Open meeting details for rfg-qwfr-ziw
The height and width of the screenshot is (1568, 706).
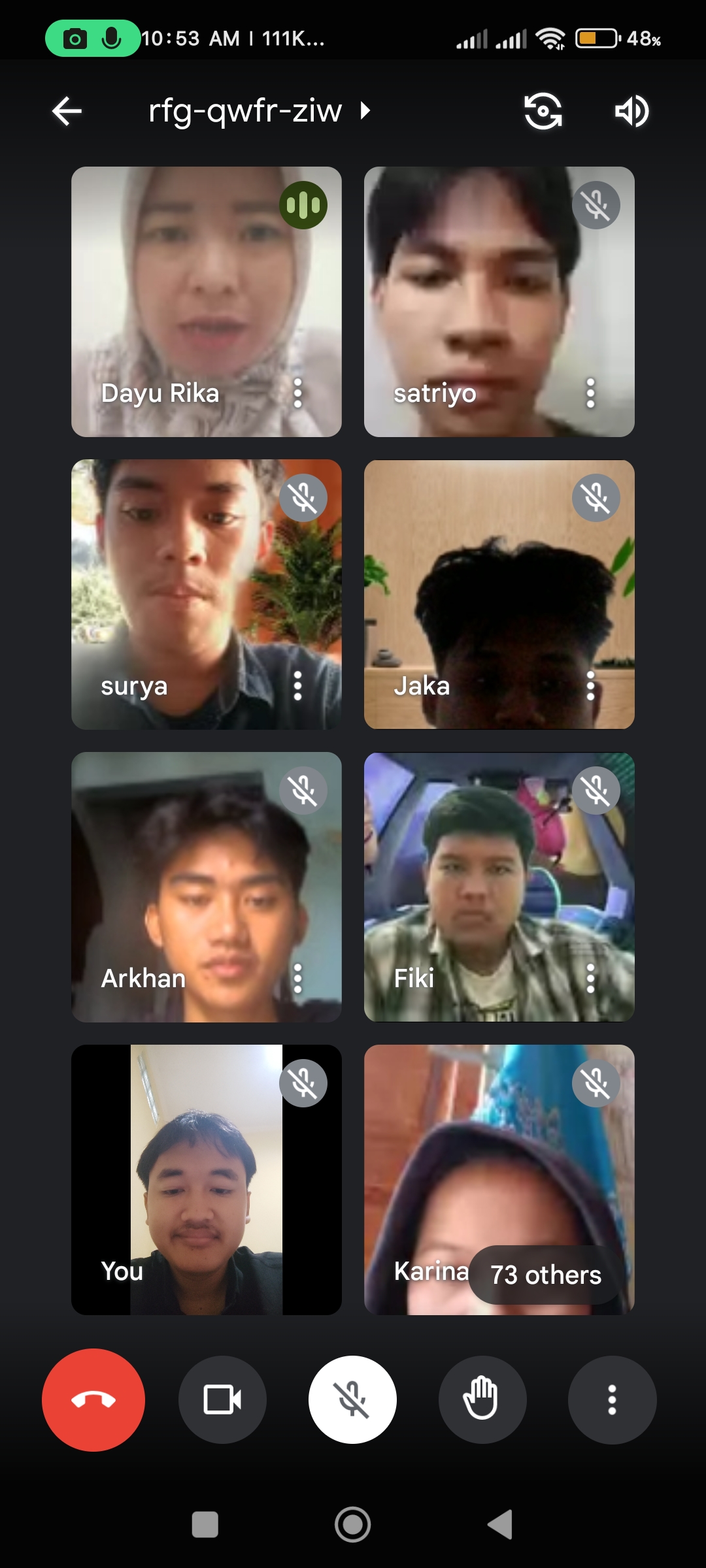click(258, 111)
